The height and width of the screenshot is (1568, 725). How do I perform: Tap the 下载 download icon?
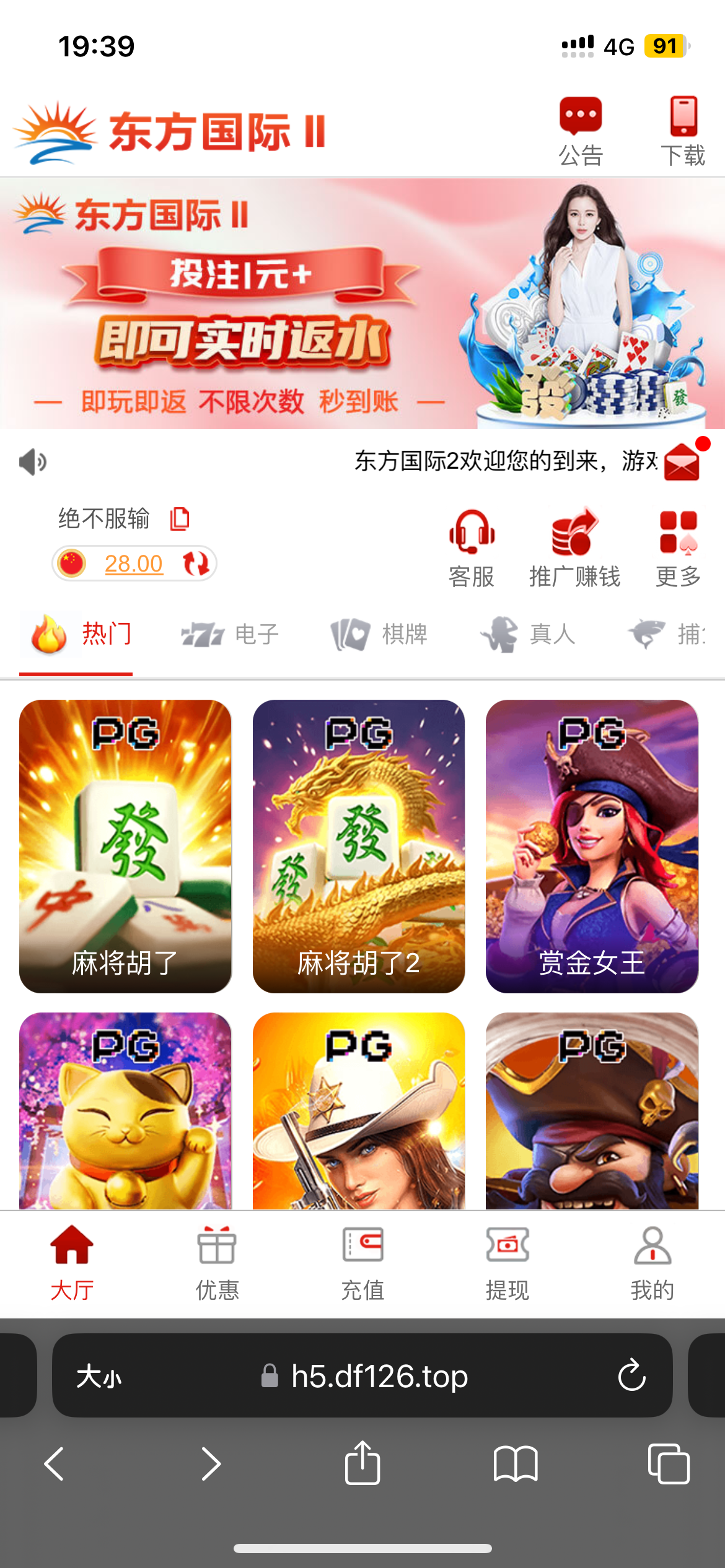[683, 130]
